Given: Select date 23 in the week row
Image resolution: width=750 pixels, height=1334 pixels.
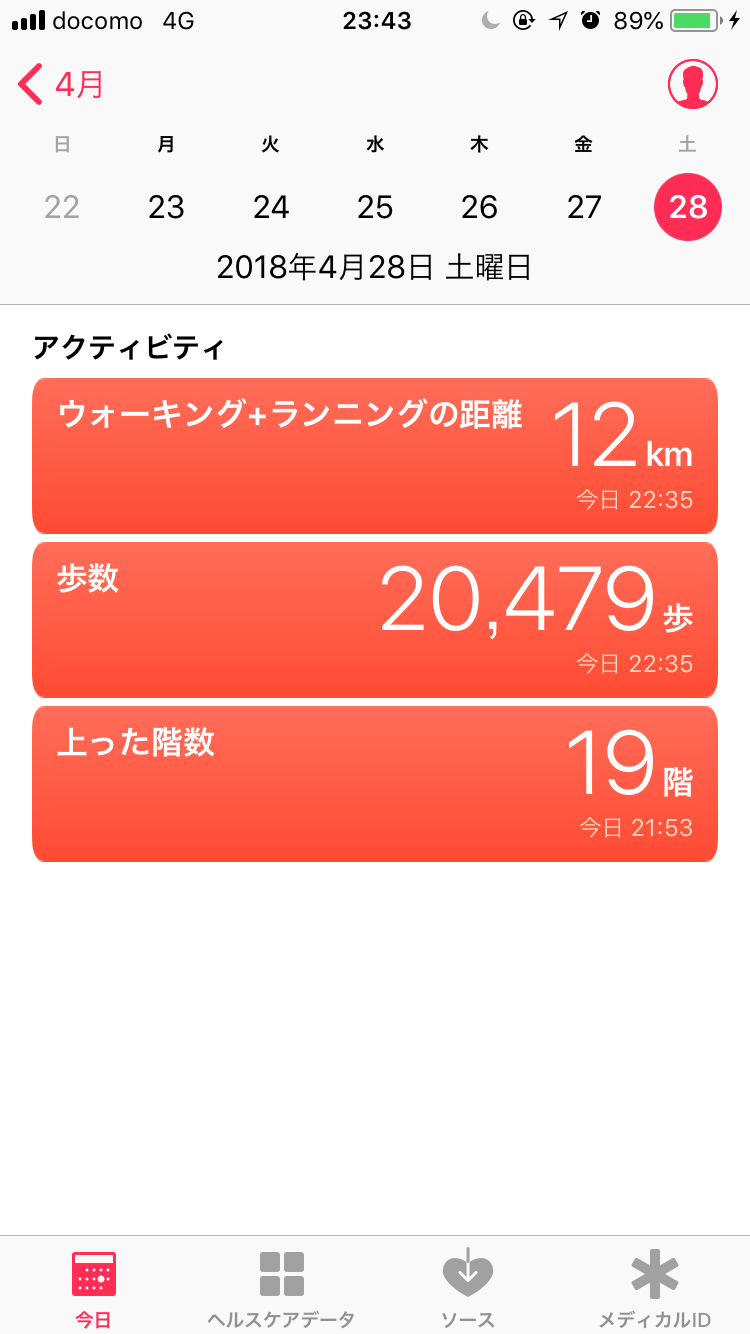Looking at the screenshot, I should [x=166, y=207].
